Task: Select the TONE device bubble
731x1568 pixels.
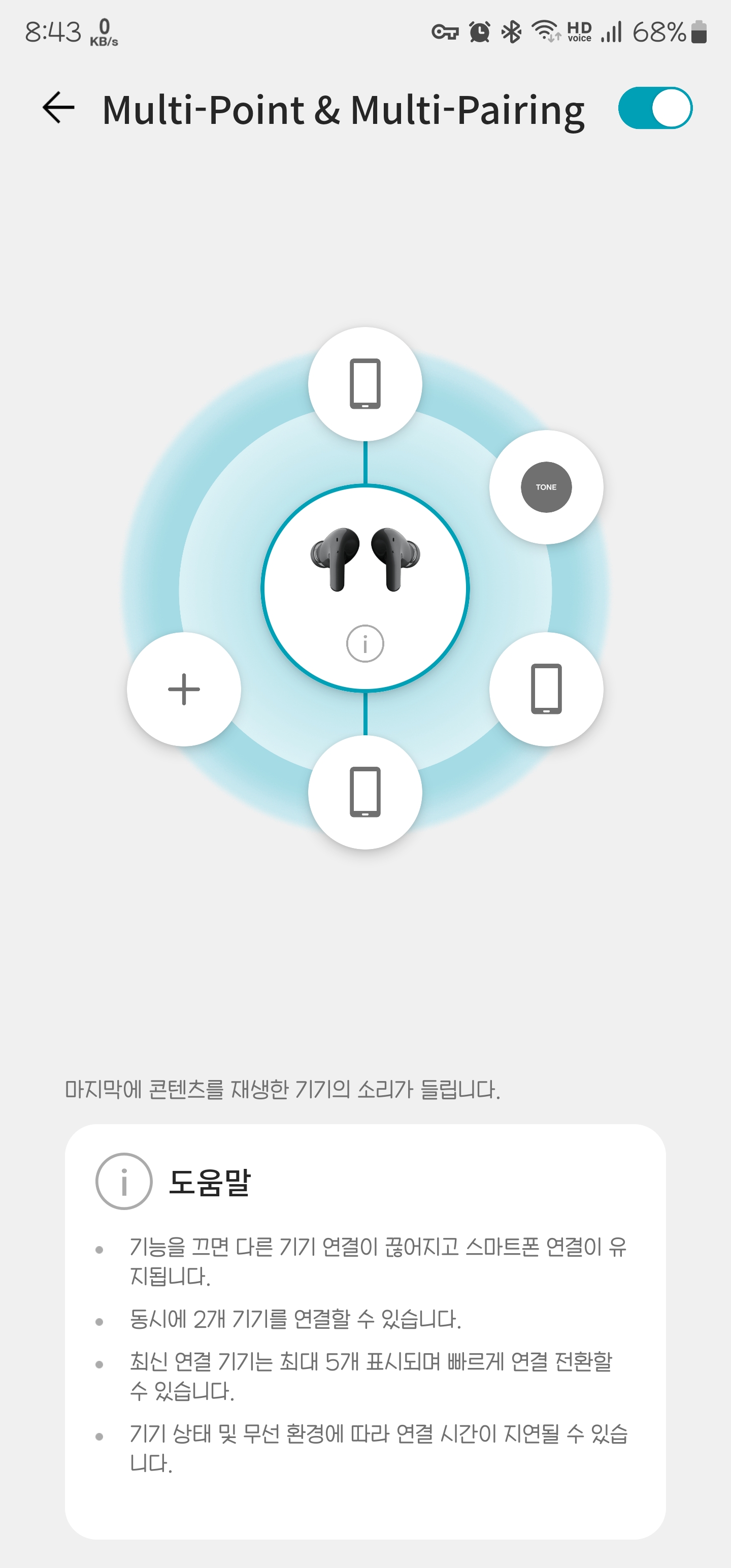Action: click(x=546, y=487)
